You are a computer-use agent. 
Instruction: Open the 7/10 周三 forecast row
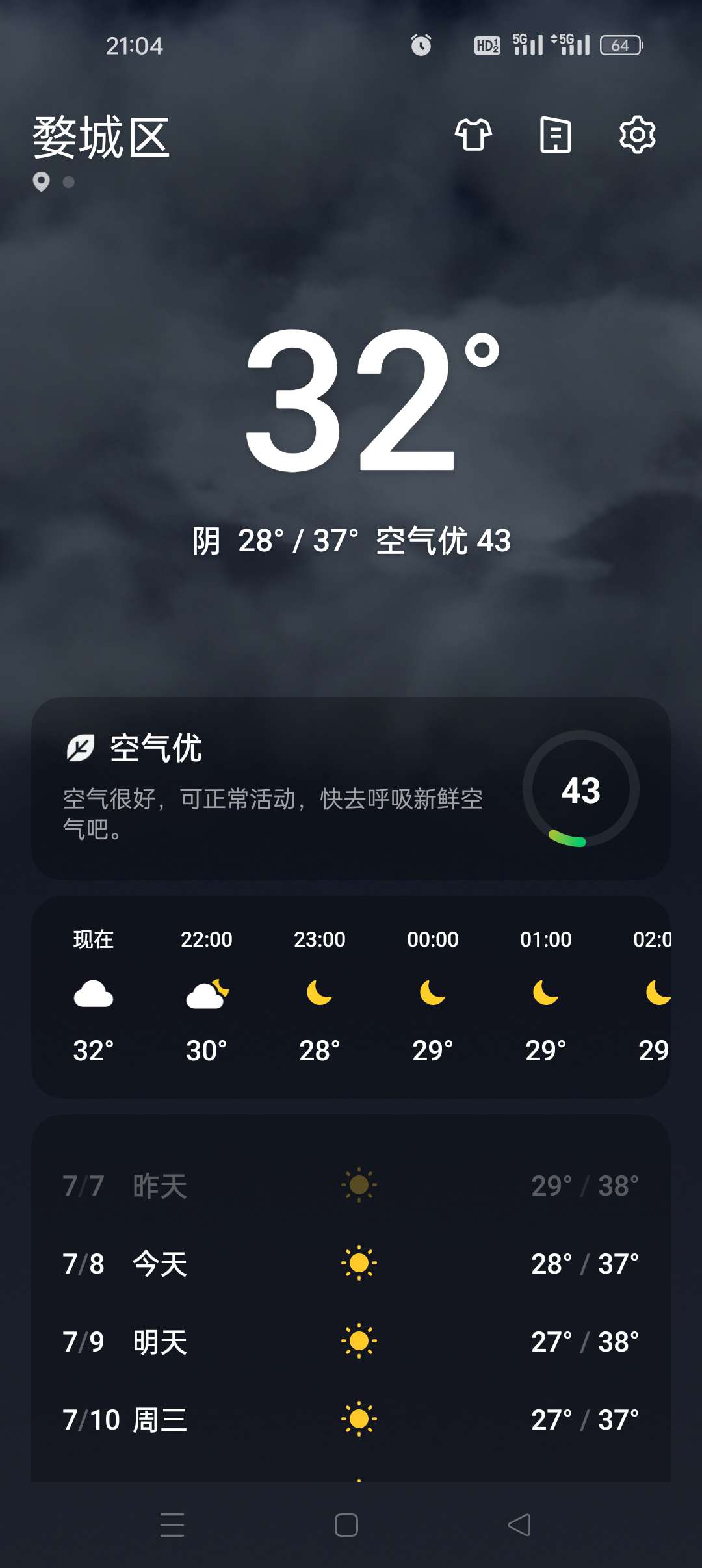(351, 1420)
